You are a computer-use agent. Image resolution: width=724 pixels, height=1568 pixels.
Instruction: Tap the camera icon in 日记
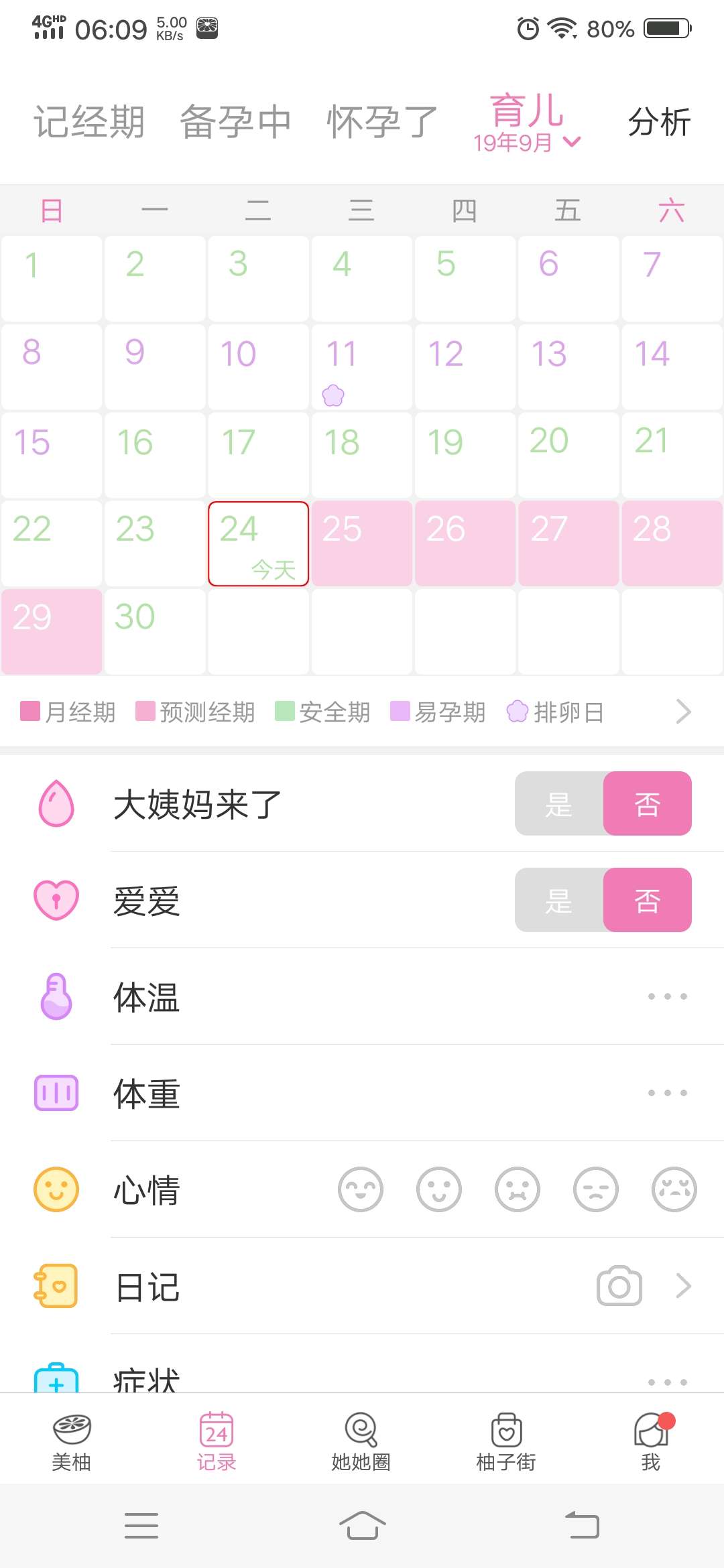coord(619,1286)
